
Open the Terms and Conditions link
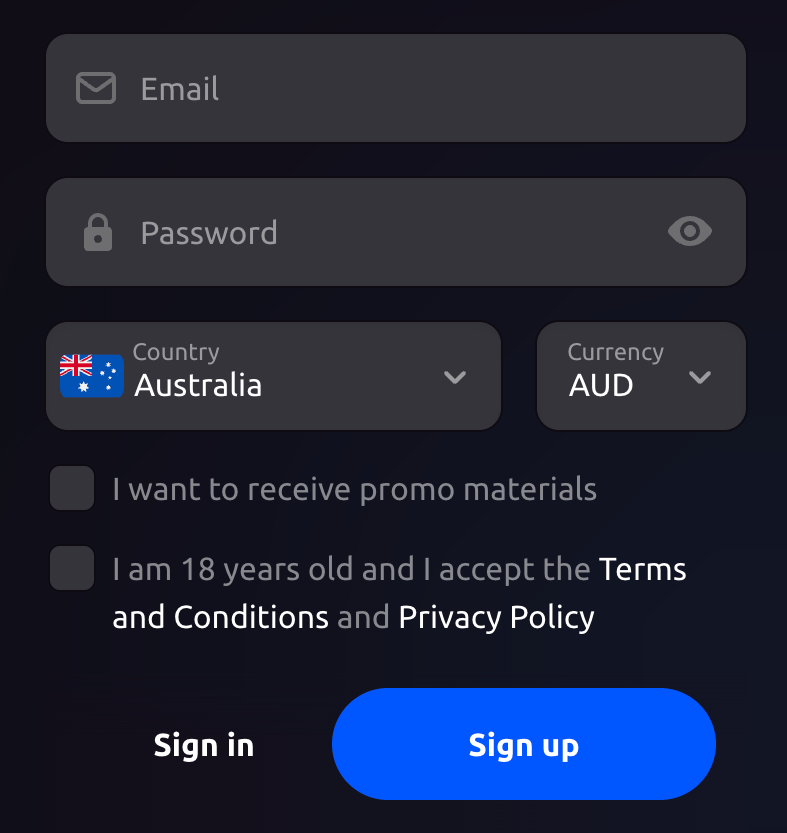(643, 569)
